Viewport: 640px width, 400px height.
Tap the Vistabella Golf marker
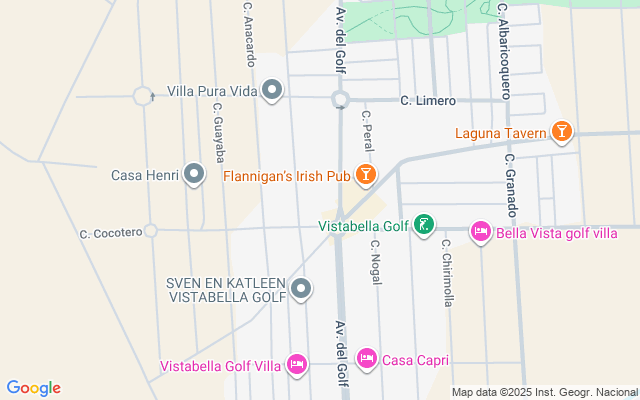coord(425,226)
